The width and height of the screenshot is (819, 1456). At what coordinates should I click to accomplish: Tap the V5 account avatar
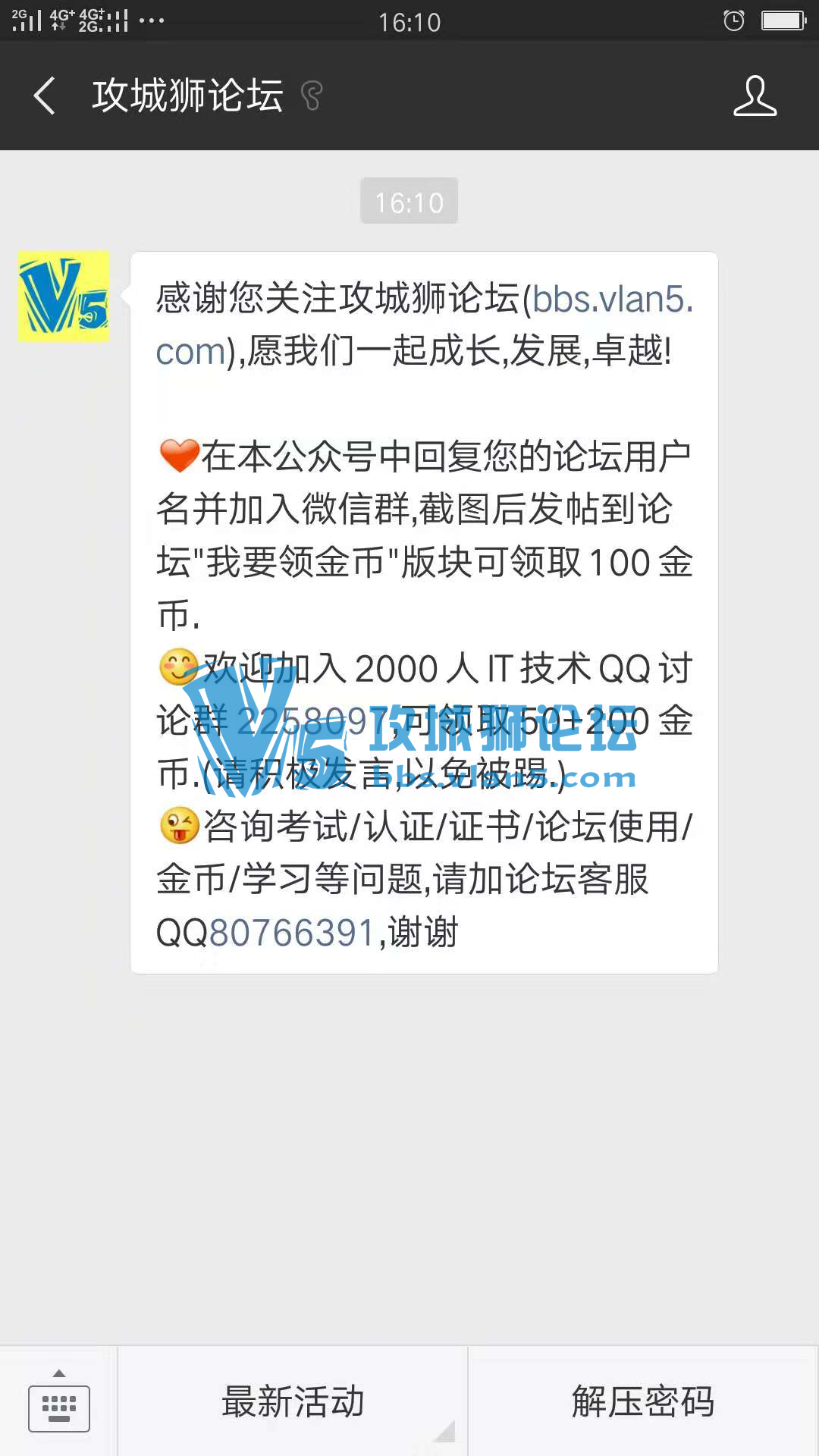pyautogui.click(x=64, y=296)
